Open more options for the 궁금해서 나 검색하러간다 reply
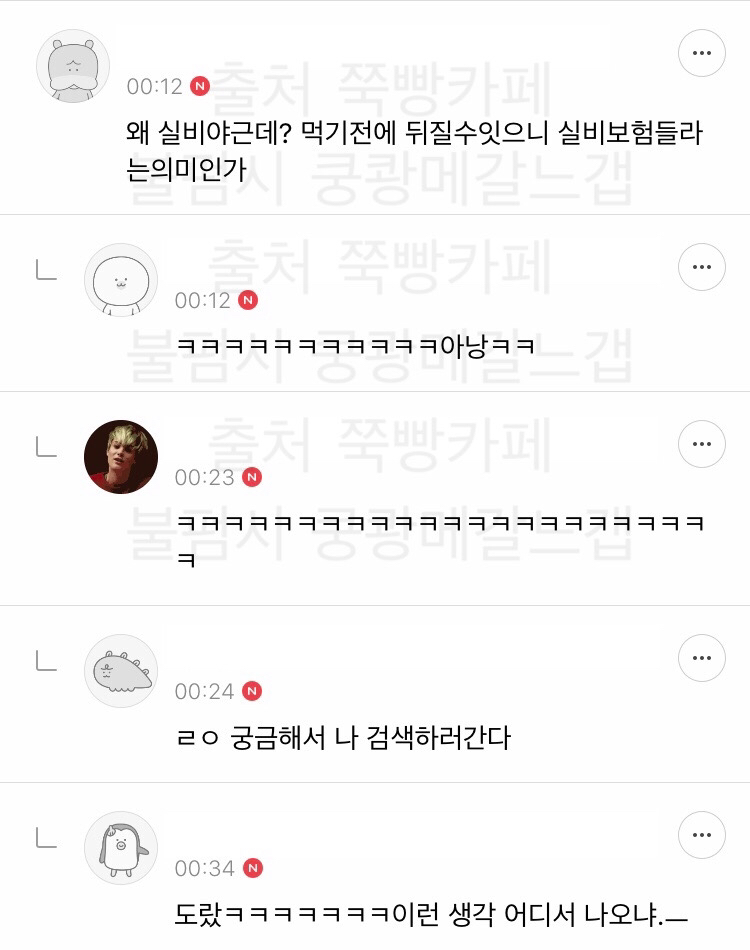750x950 pixels. [x=702, y=658]
